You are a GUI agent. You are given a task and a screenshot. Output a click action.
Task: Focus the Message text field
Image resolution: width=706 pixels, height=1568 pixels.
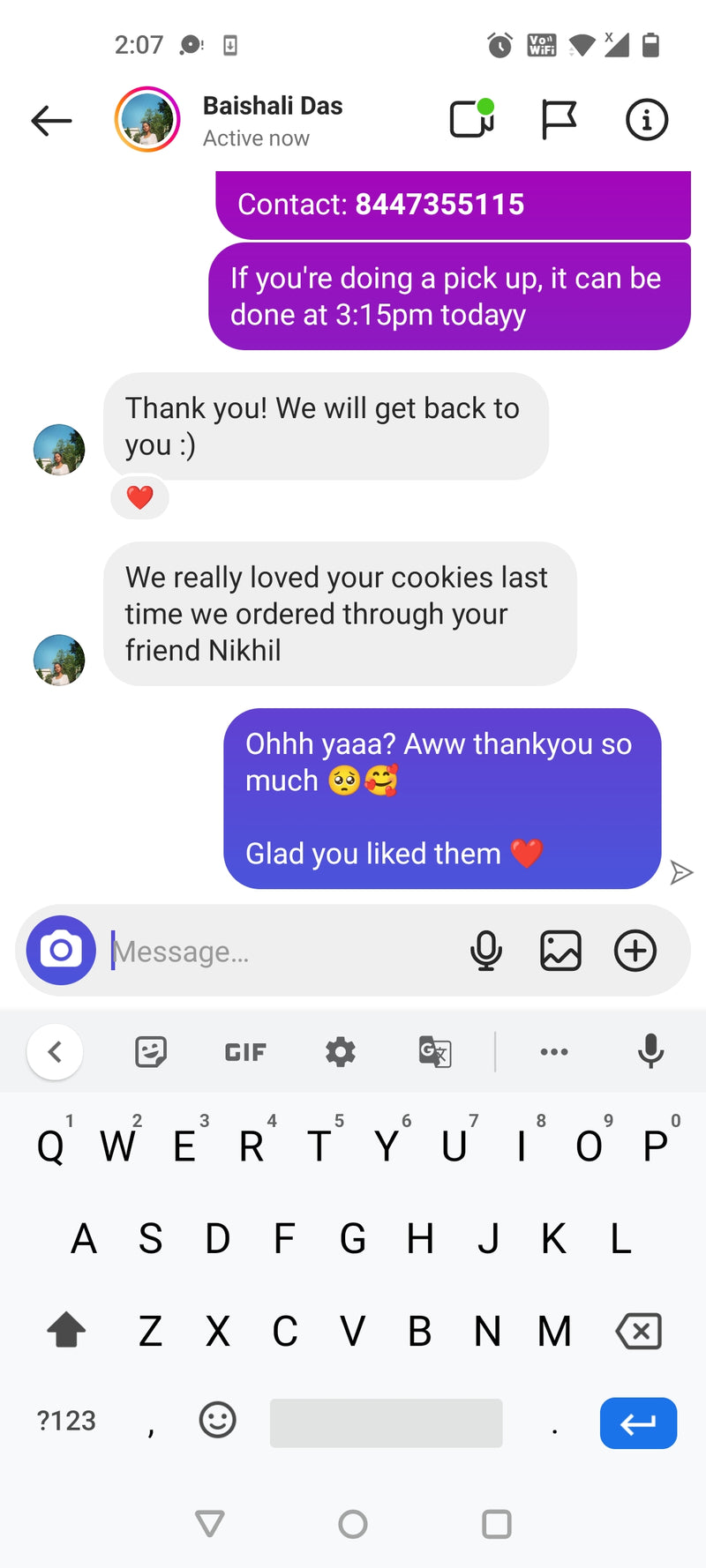point(282,952)
